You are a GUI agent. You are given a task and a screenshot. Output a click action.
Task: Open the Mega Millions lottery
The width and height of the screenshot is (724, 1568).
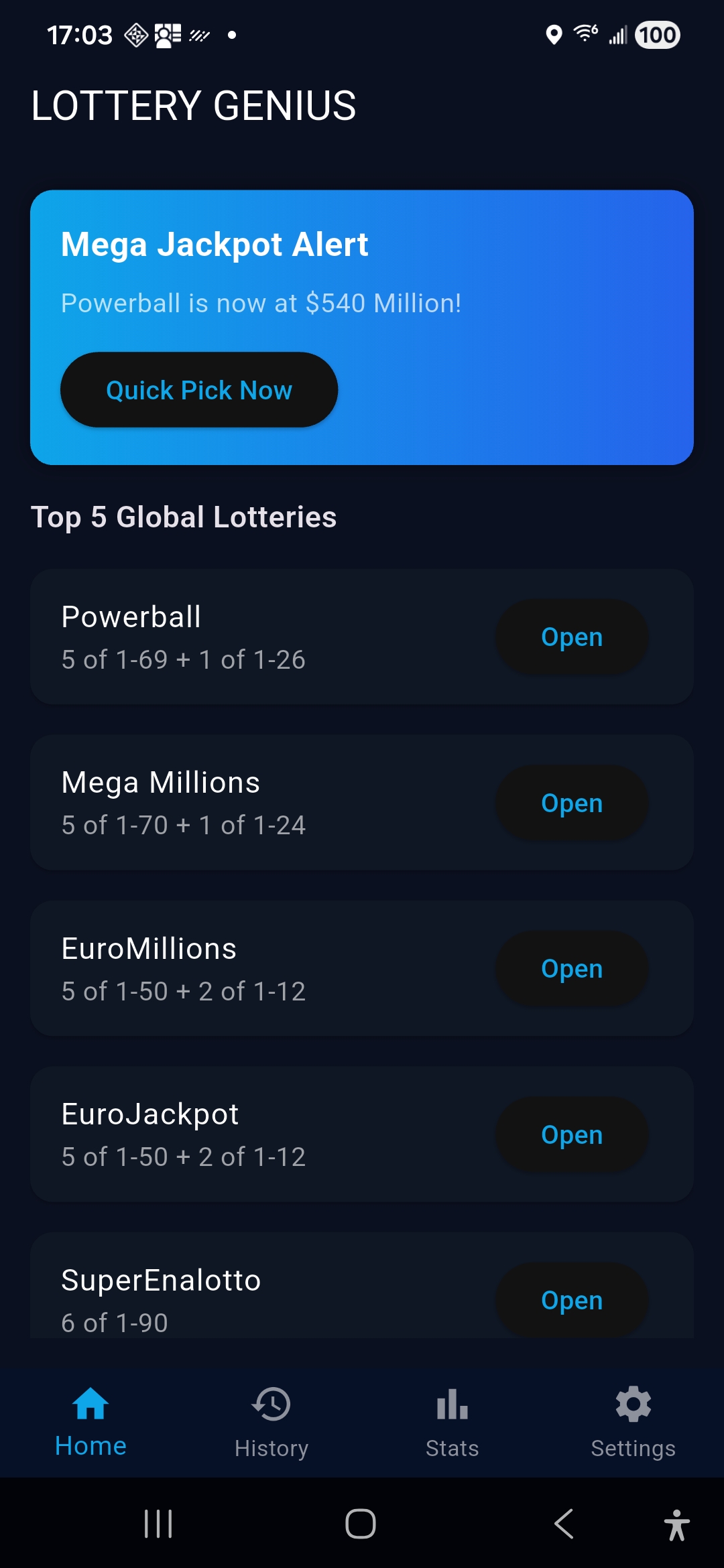tap(572, 802)
